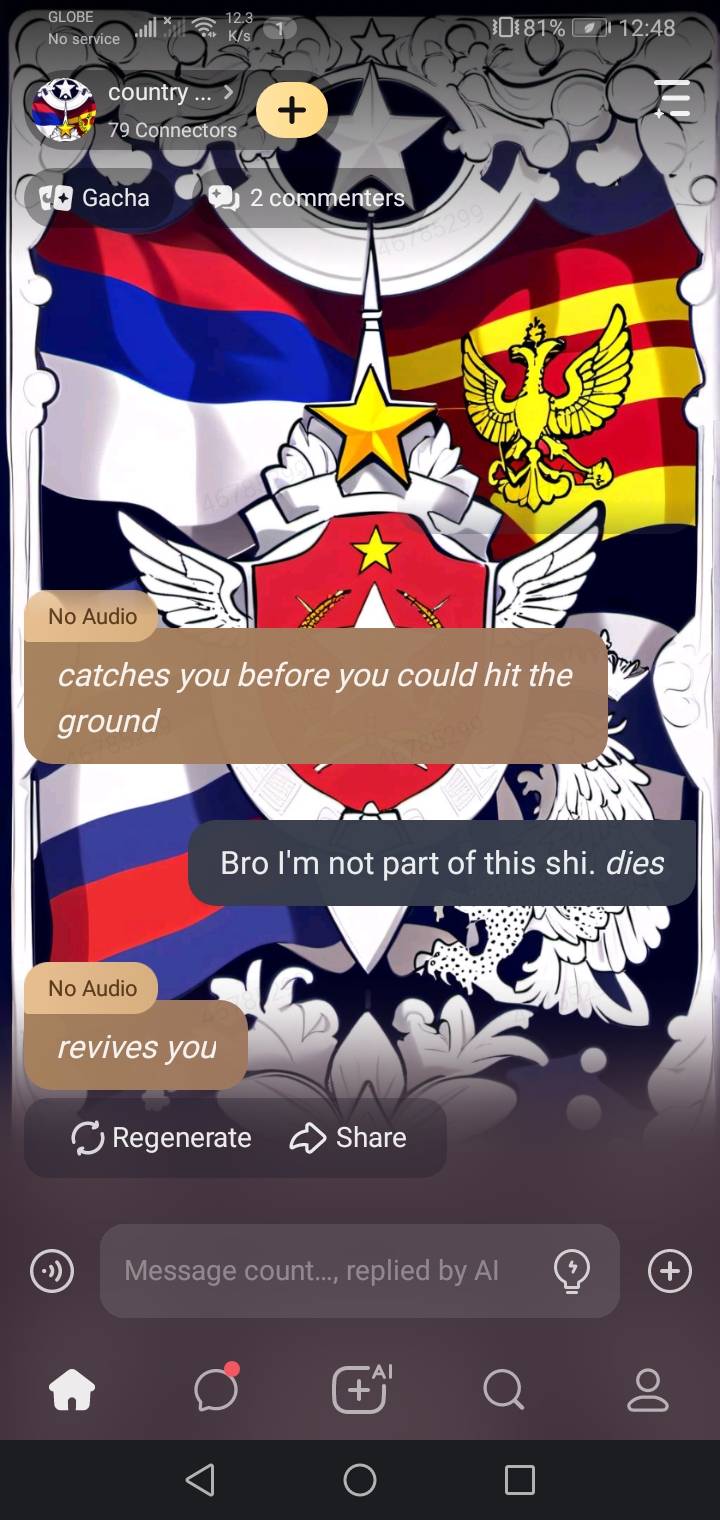Open the top-right menu icon
The width and height of the screenshot is (720, 1520).
672,100
